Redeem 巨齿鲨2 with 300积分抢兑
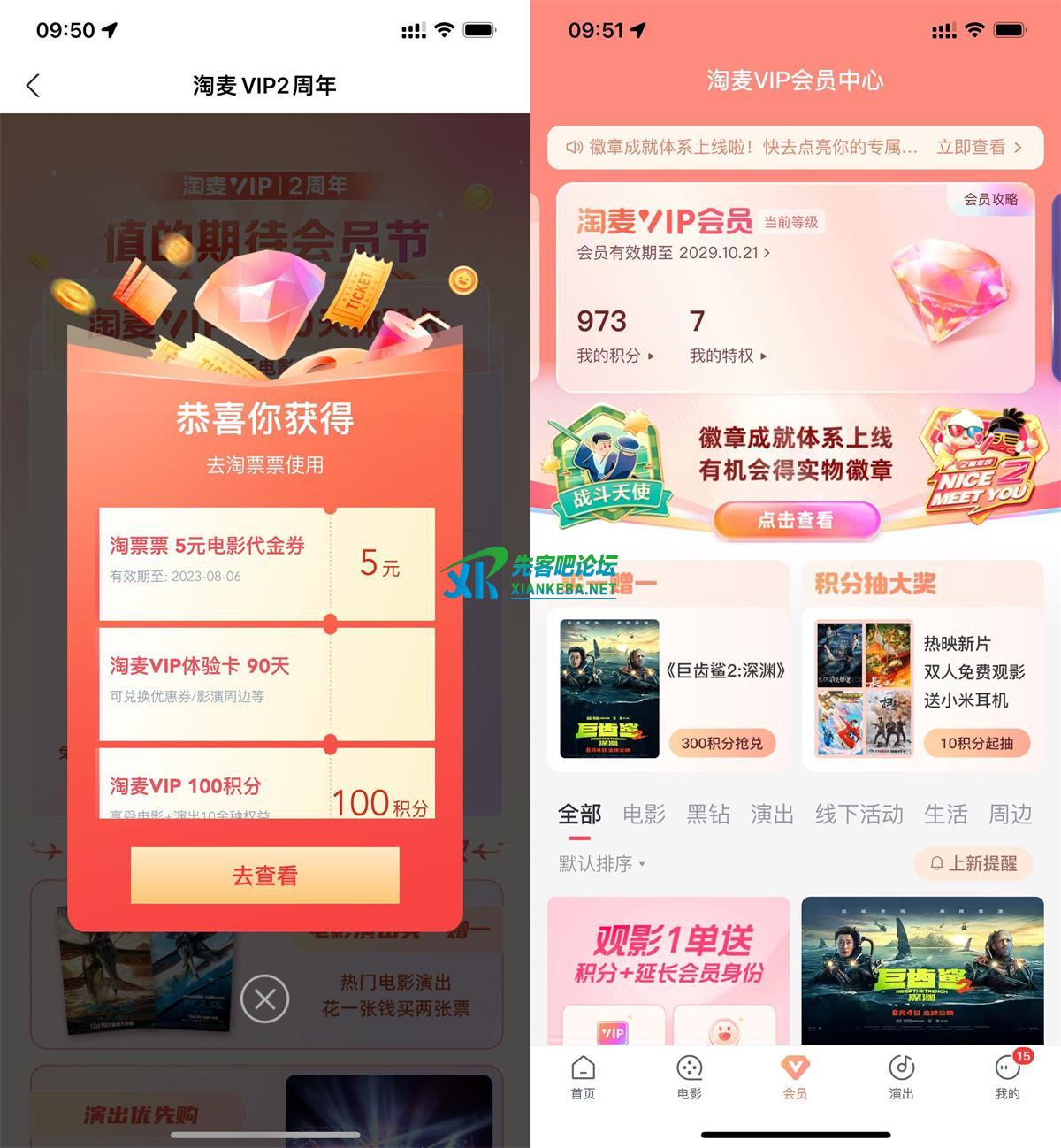The width and height of the screenshot is (1061, 1148). coord(721,743)
